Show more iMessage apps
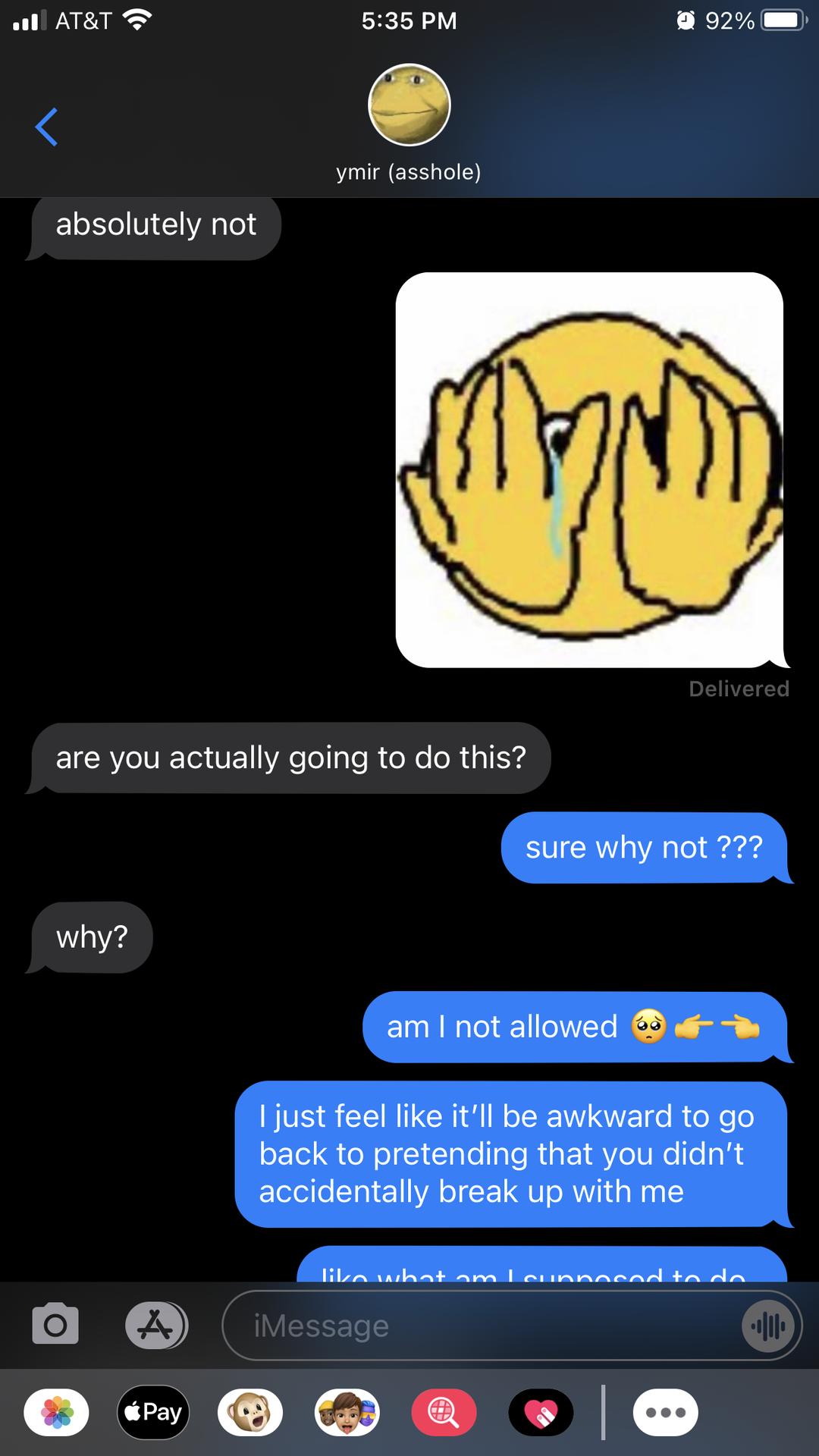This screenshot has width=819, height=1456. (665, 1412)
